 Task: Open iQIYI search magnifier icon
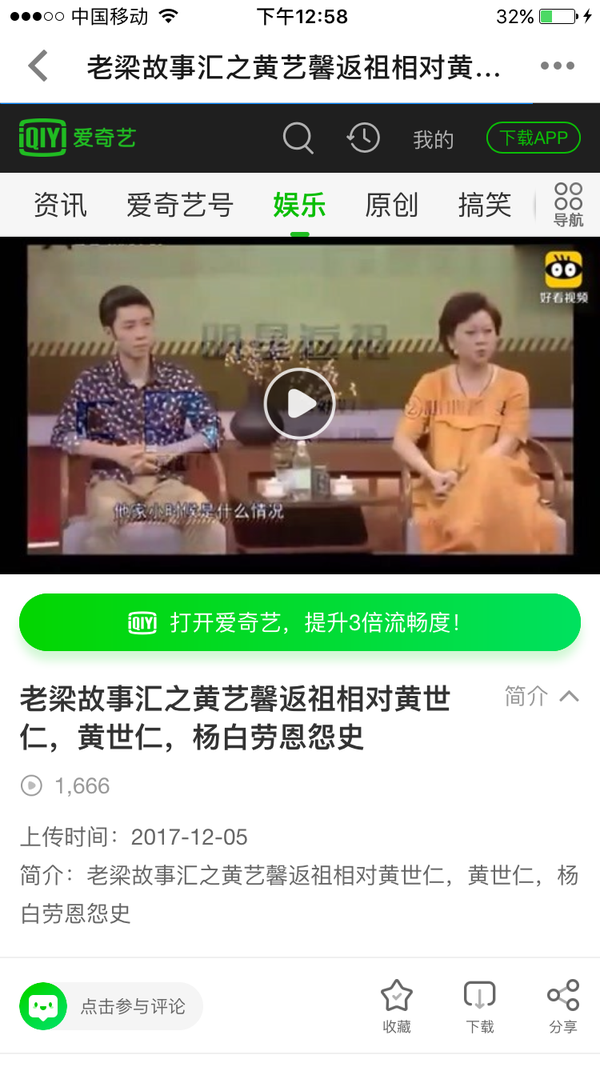point(298,138)
